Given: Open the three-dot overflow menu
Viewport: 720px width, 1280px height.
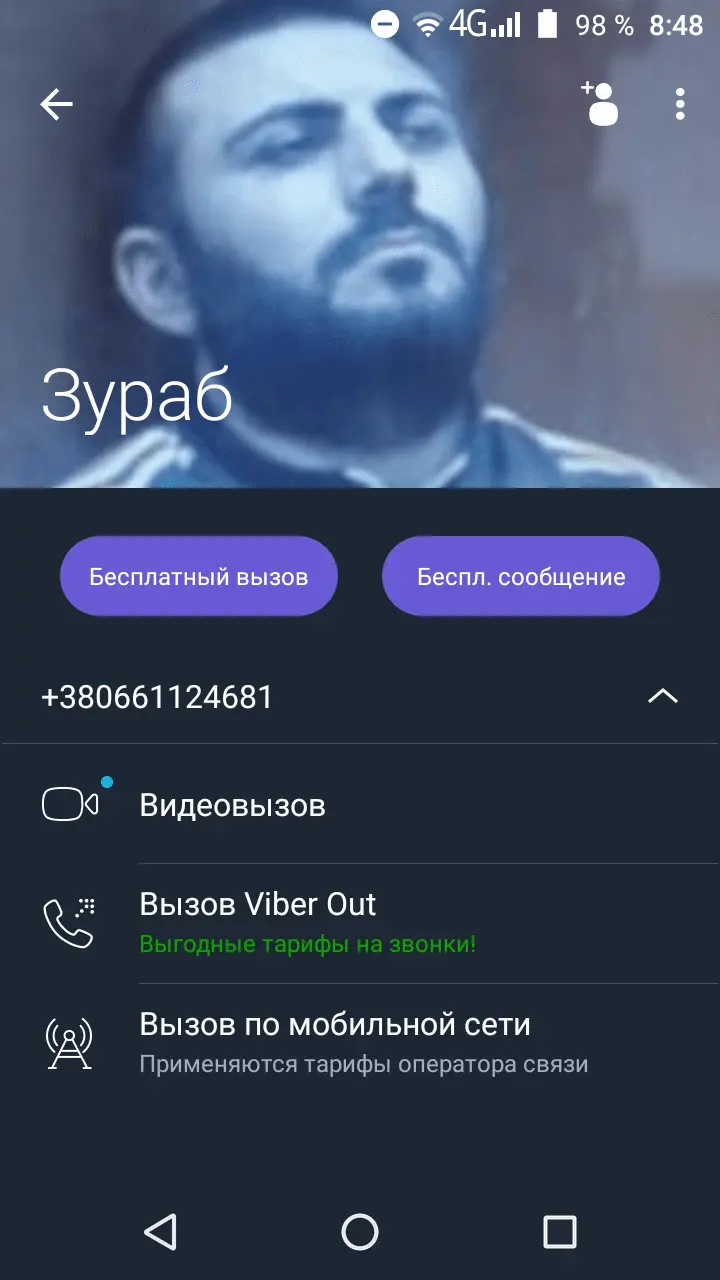Looking at the screenshot, I should (x=680, y=104).
